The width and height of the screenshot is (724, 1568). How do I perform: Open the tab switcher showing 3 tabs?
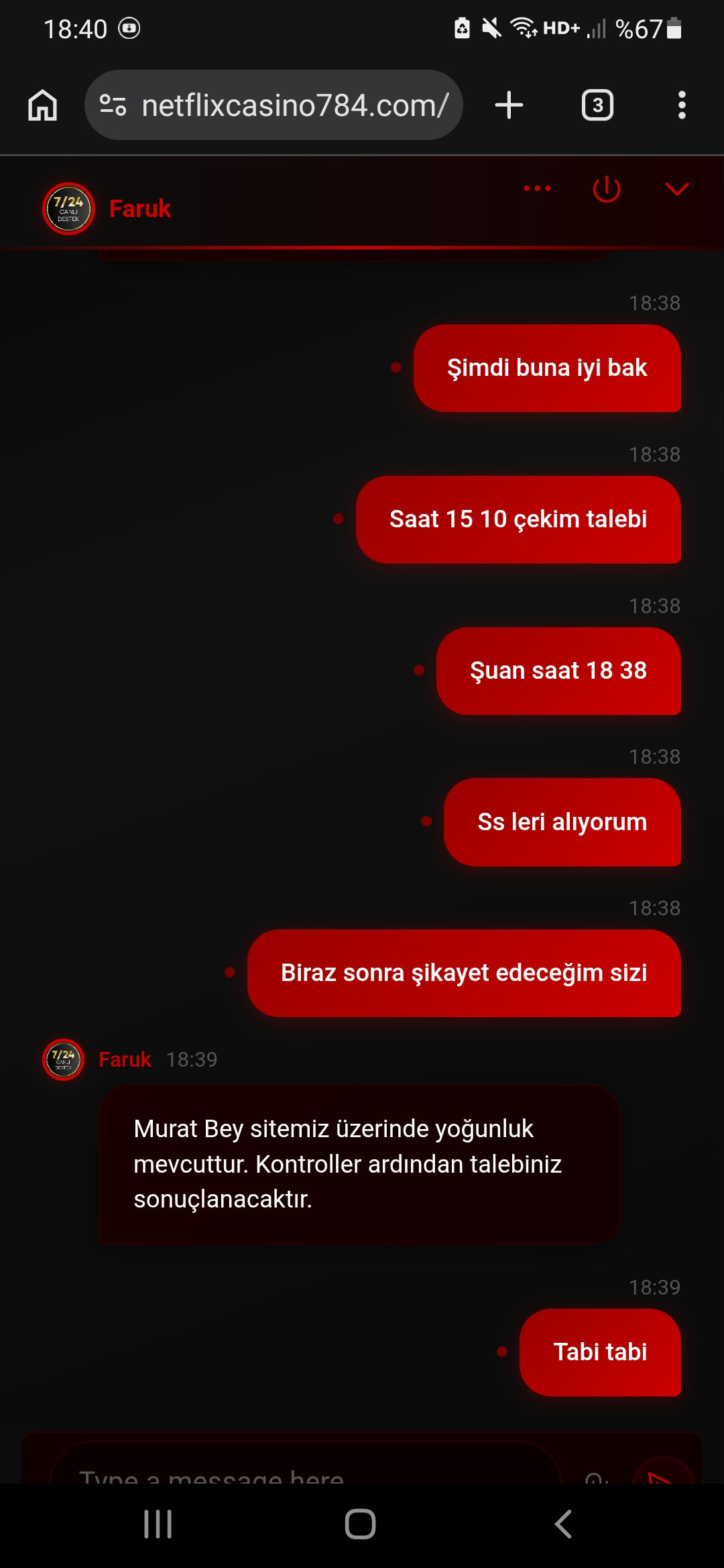coord(597,105)
